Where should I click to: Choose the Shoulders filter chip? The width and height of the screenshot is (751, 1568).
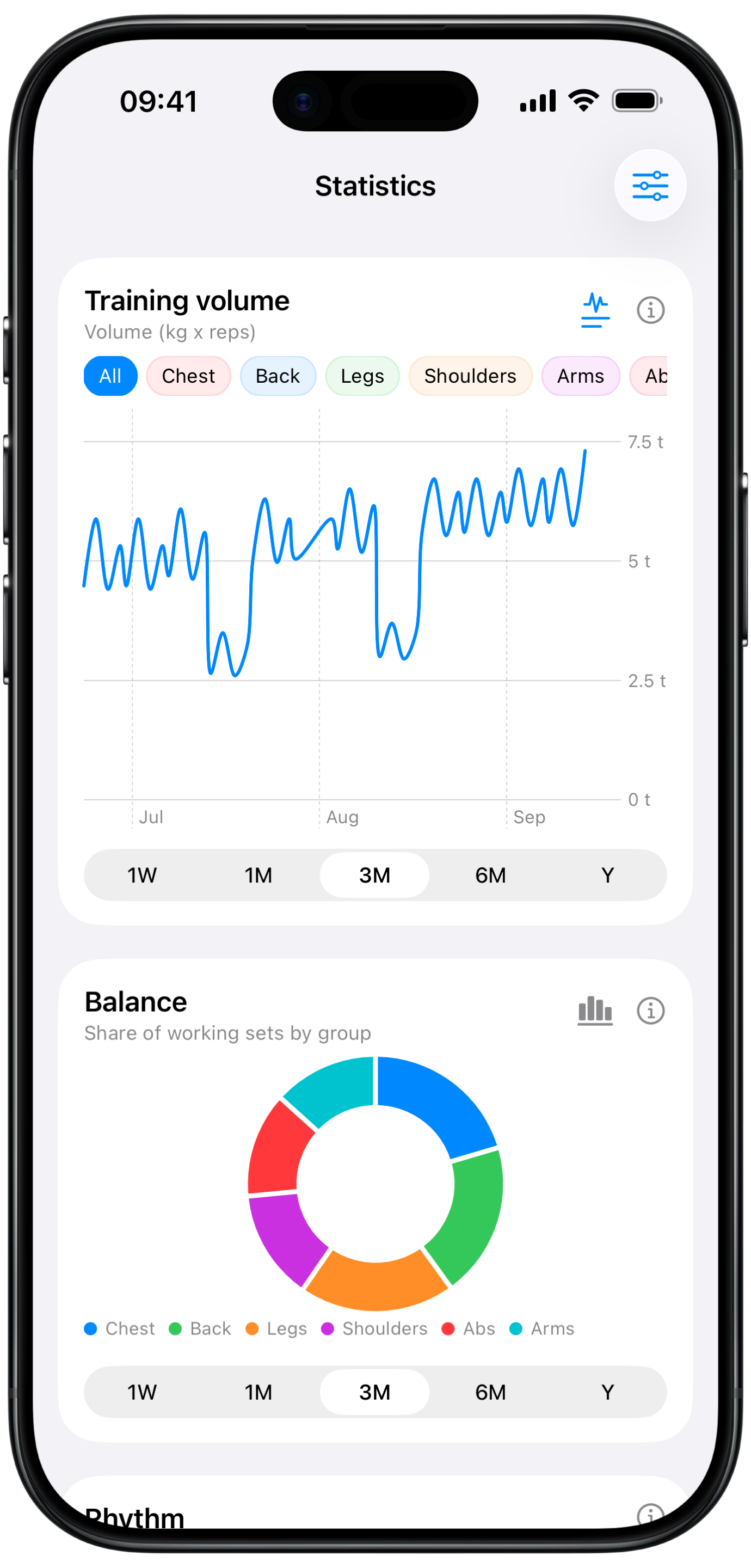coord(470,376)
